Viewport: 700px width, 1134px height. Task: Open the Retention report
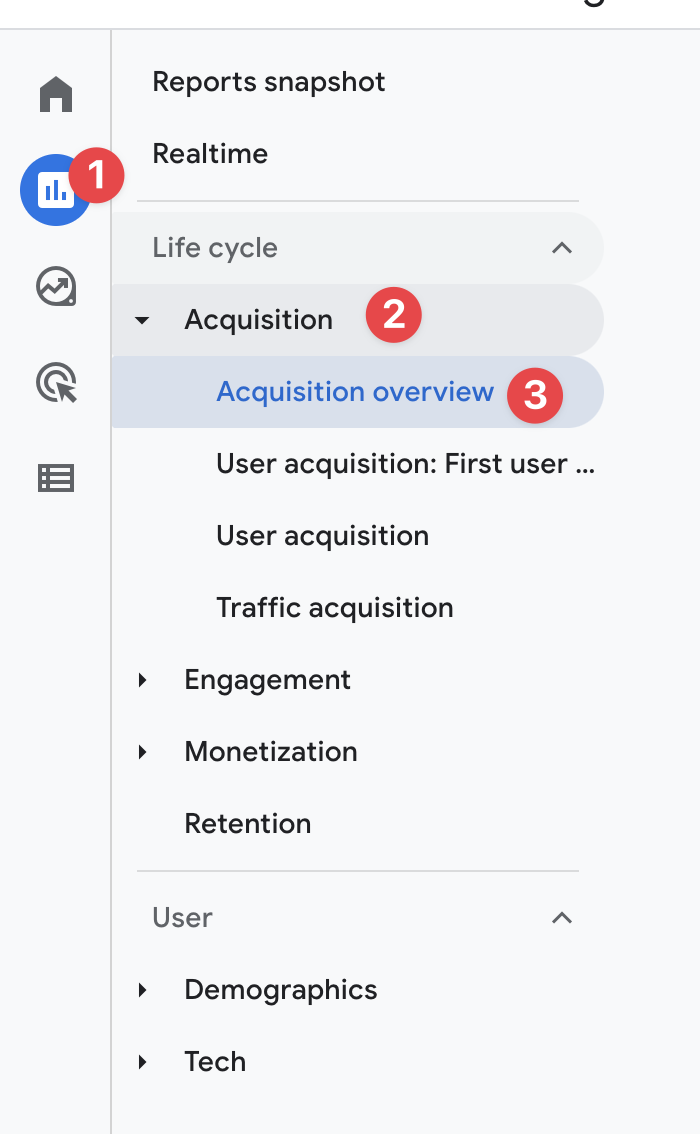(247, 823)
